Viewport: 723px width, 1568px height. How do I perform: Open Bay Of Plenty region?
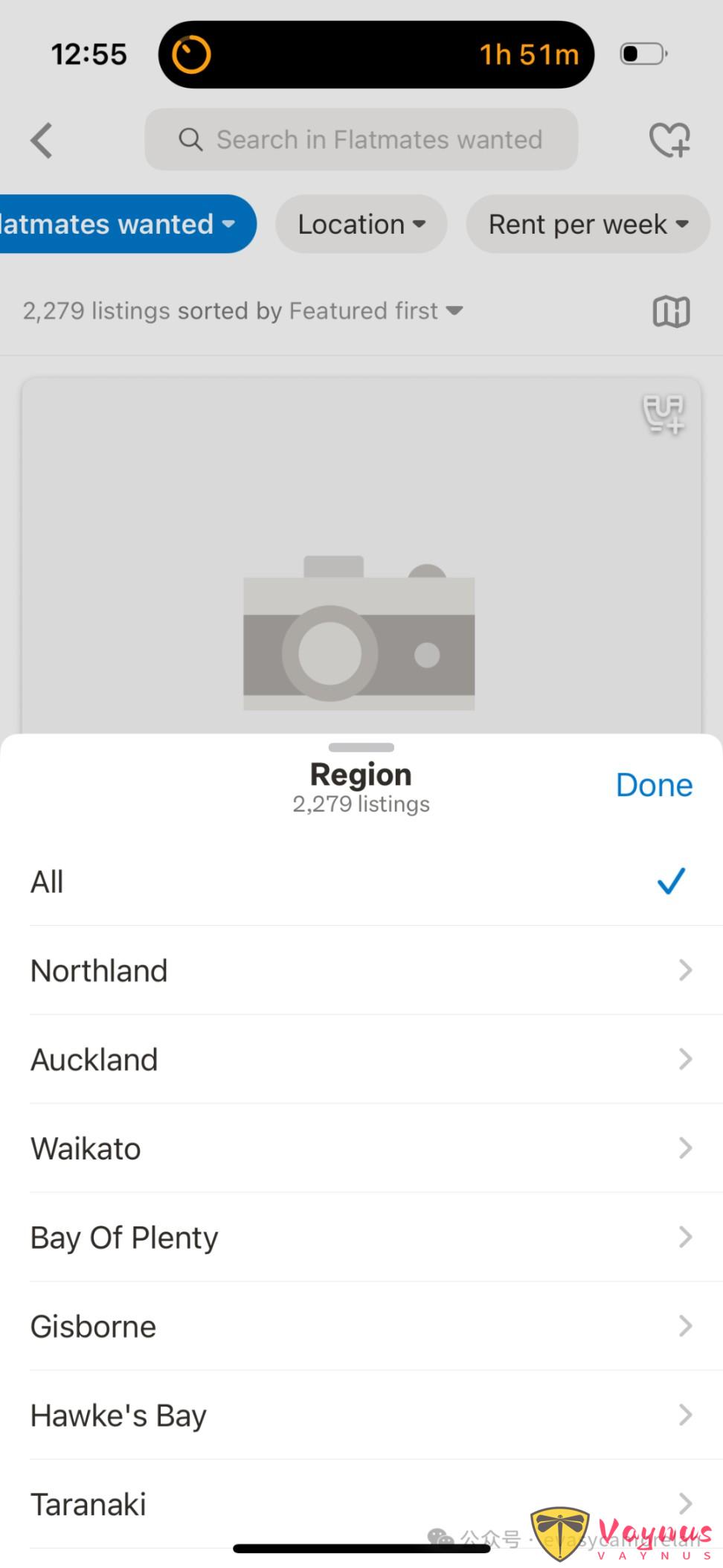pos(361,1238)
